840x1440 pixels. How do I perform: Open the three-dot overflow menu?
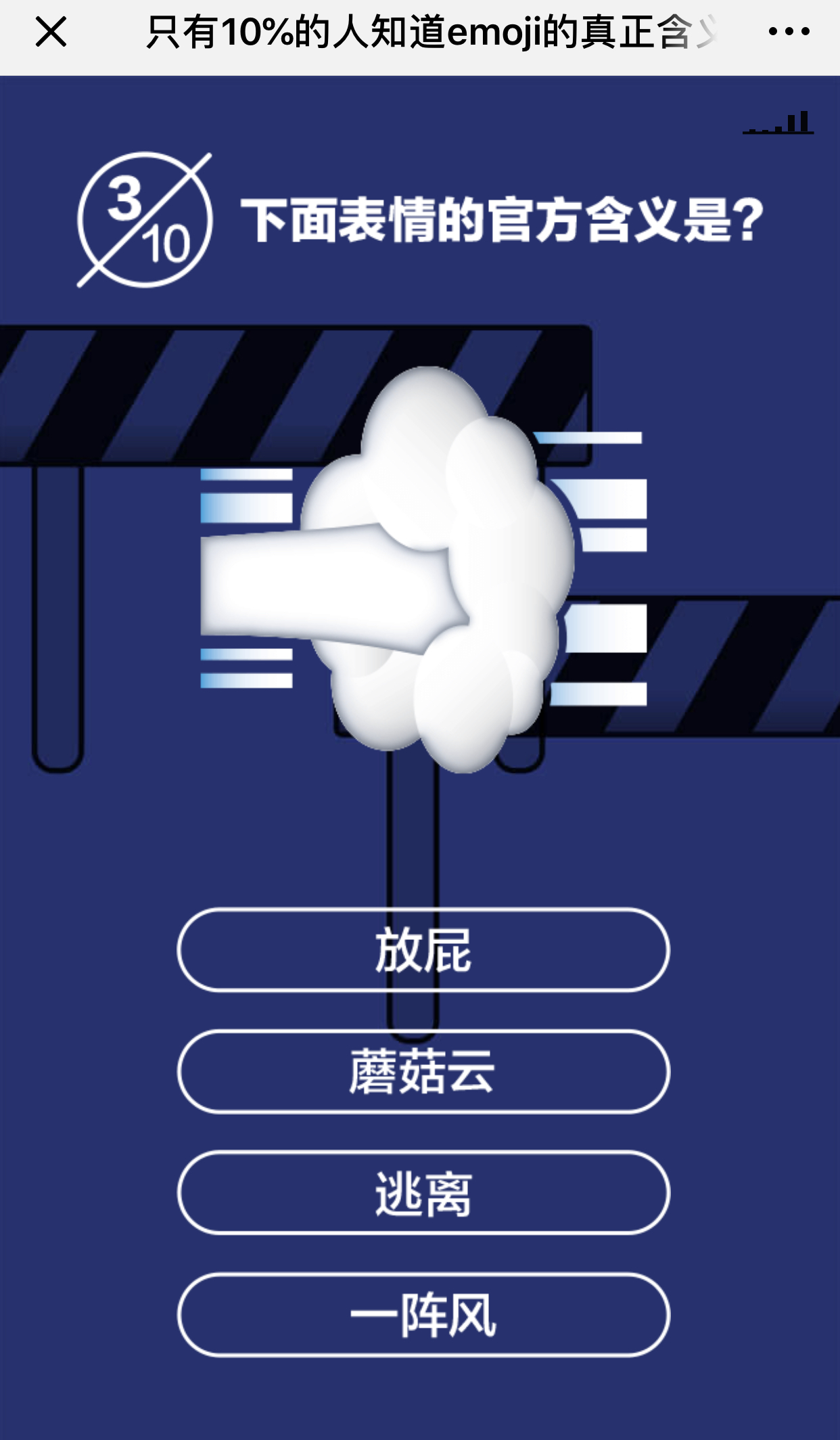coord(789,32)
